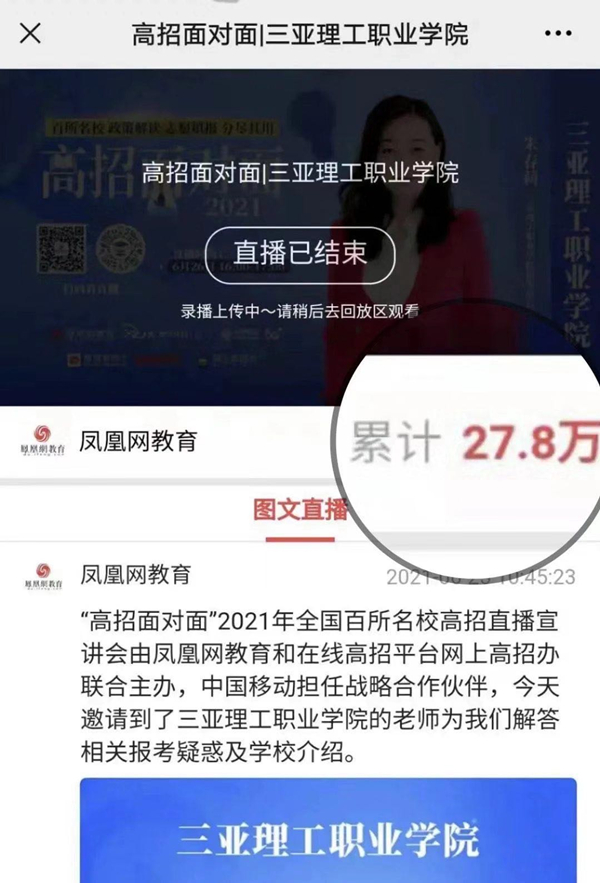
Task: Switch to the 图文直播 tab
Action: pyautogui.click(x=299, y=510)
